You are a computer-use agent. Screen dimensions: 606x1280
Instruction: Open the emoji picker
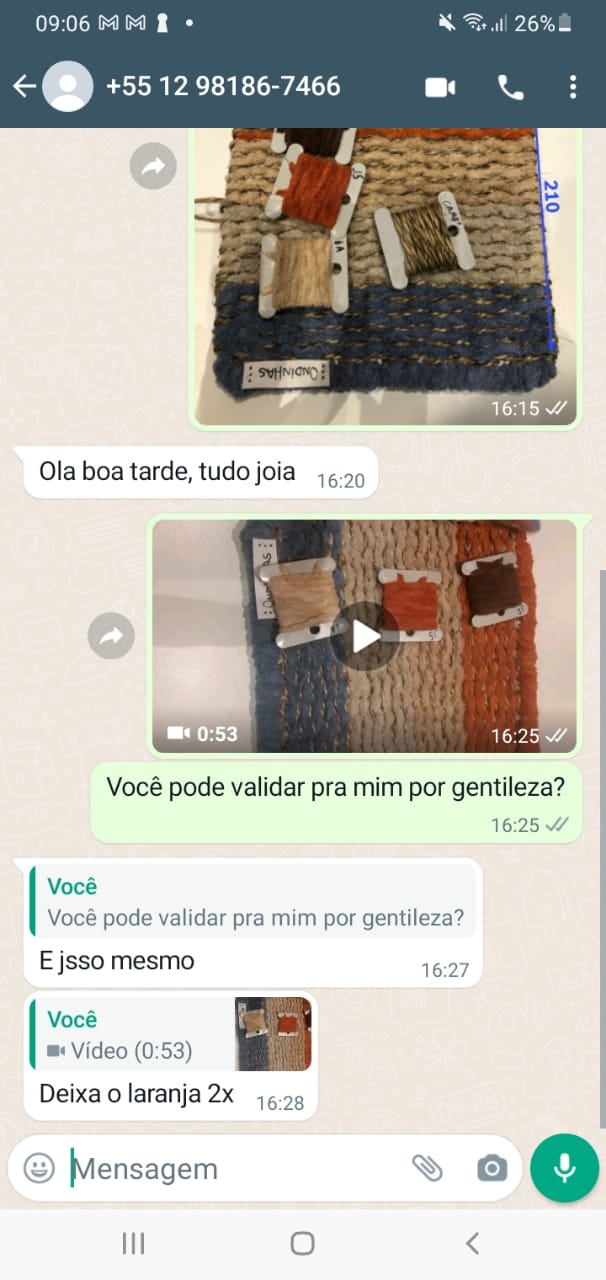(39, 1168)
